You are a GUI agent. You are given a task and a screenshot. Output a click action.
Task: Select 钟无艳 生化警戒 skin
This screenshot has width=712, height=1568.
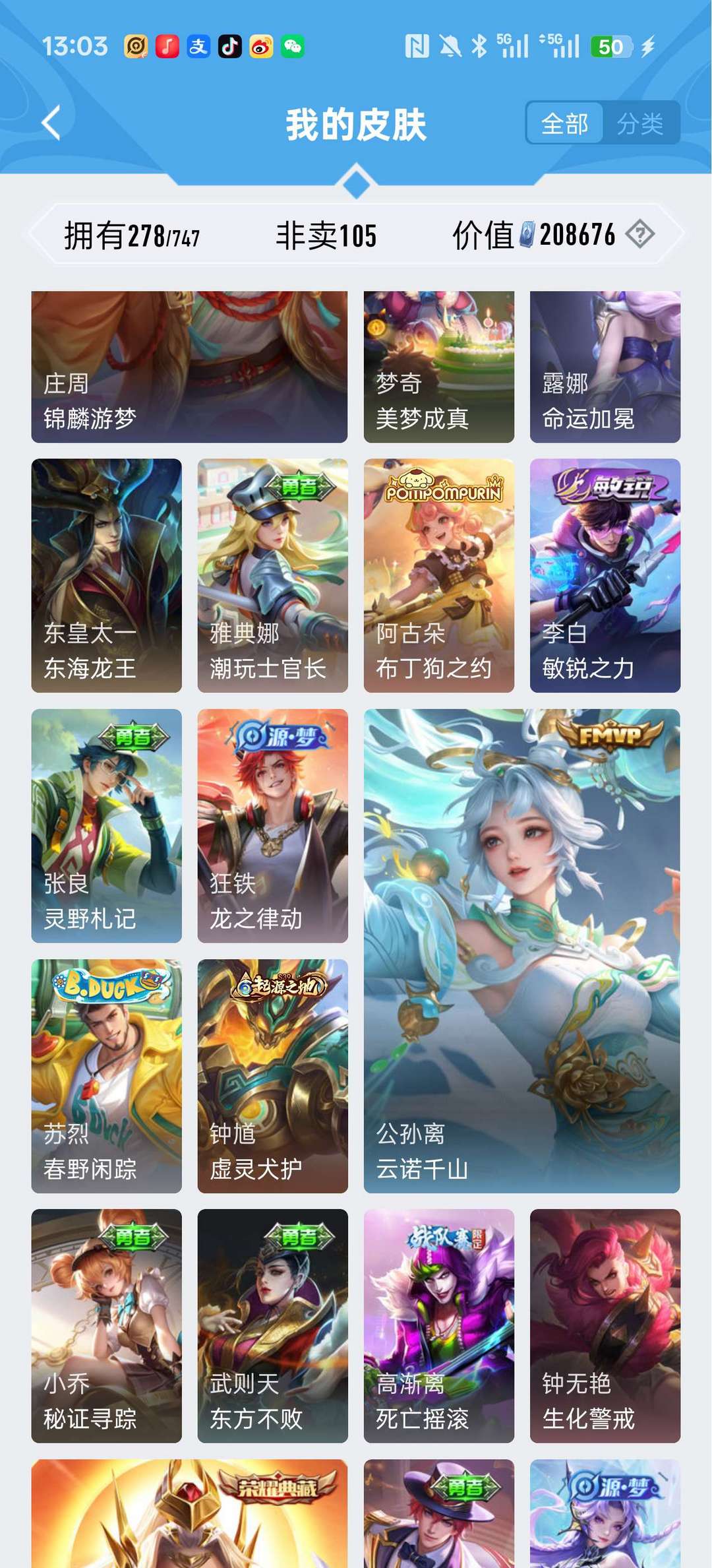click(605, 1325)
